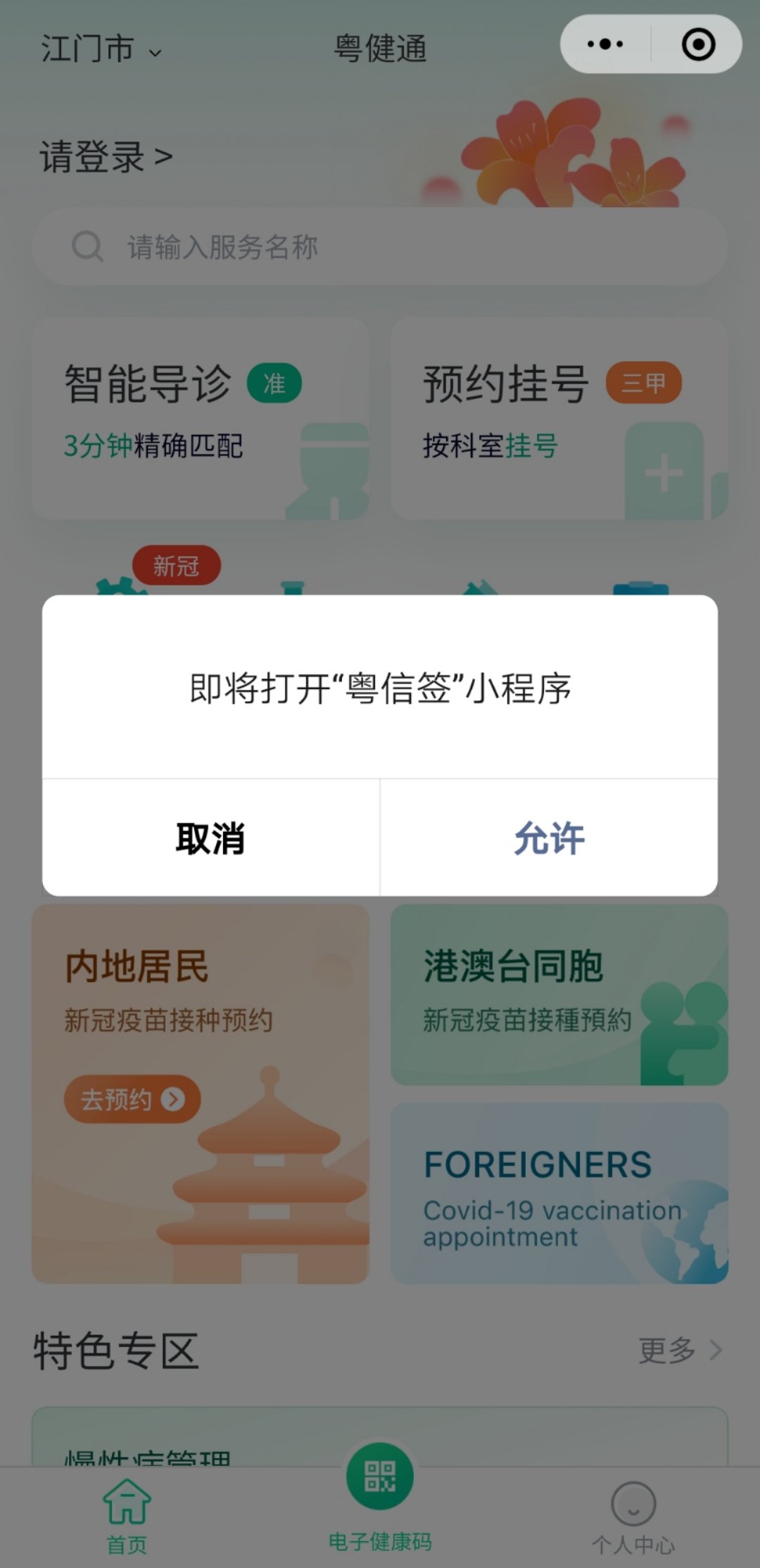Tap 请登录 to log in
Screen dimensions: 760x1568
106,156
